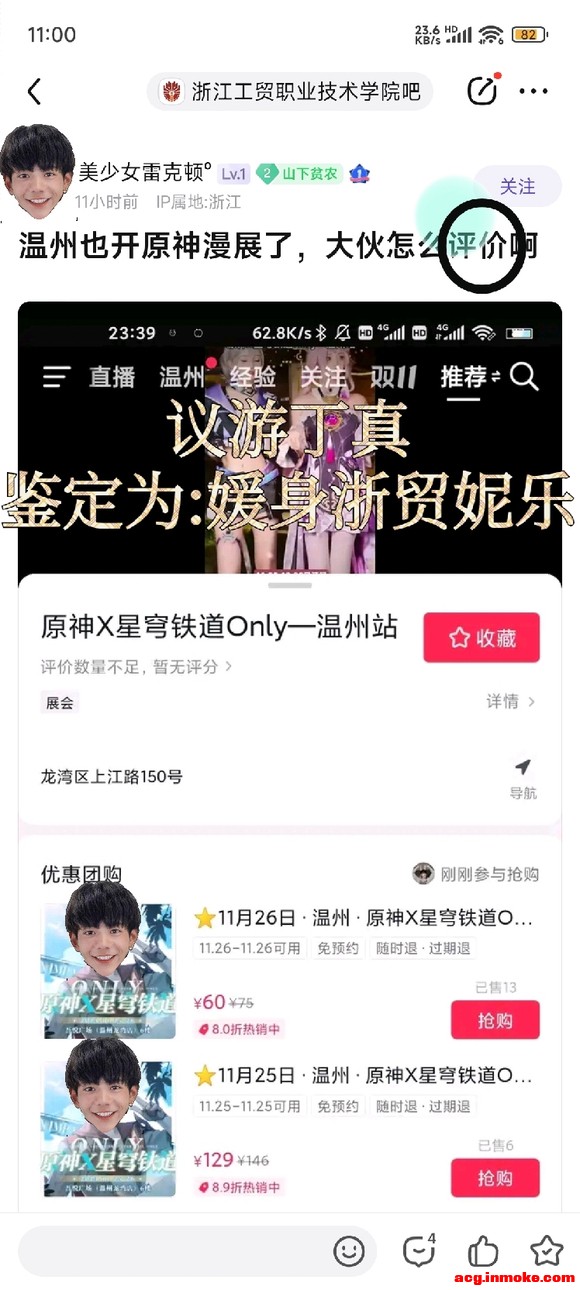Image resolution: width=580 pixels, height=1290 pixels.
Task: Open the 浙江工贸职业技术学院吧 forum chip
Action: pos(290,92)
